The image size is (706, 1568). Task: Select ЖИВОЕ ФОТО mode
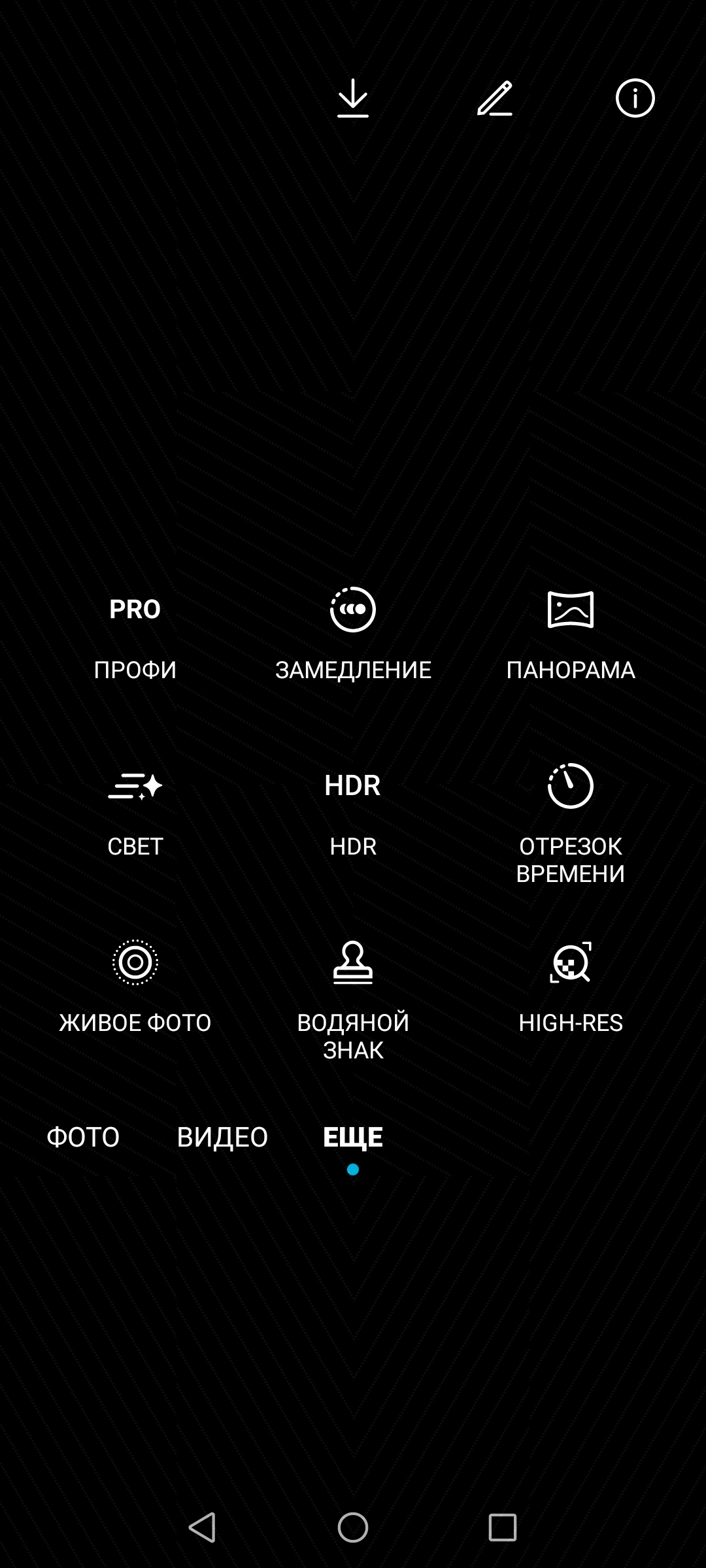135,987
